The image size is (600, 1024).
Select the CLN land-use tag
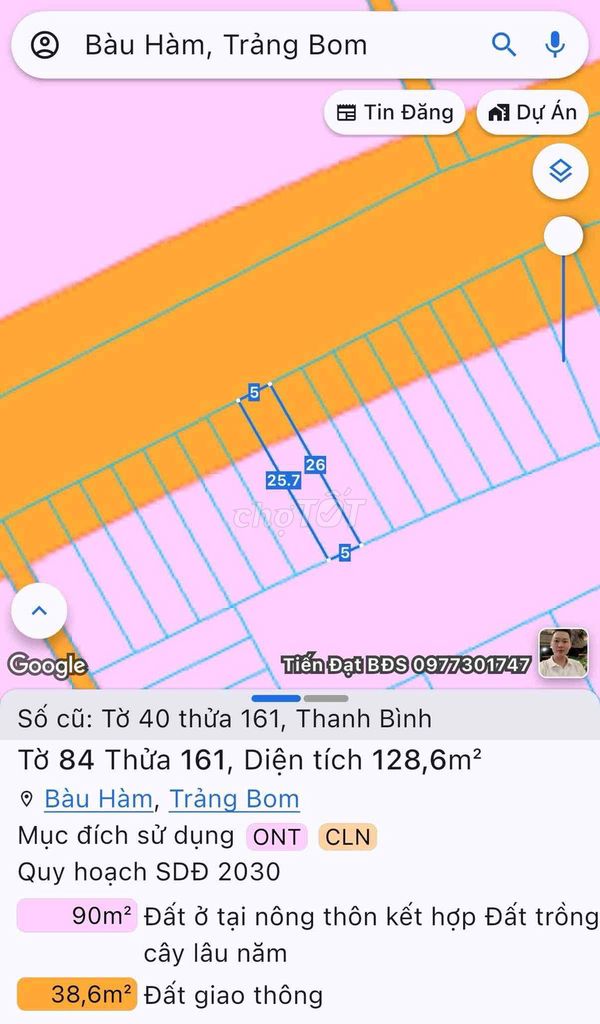point(347,836)
